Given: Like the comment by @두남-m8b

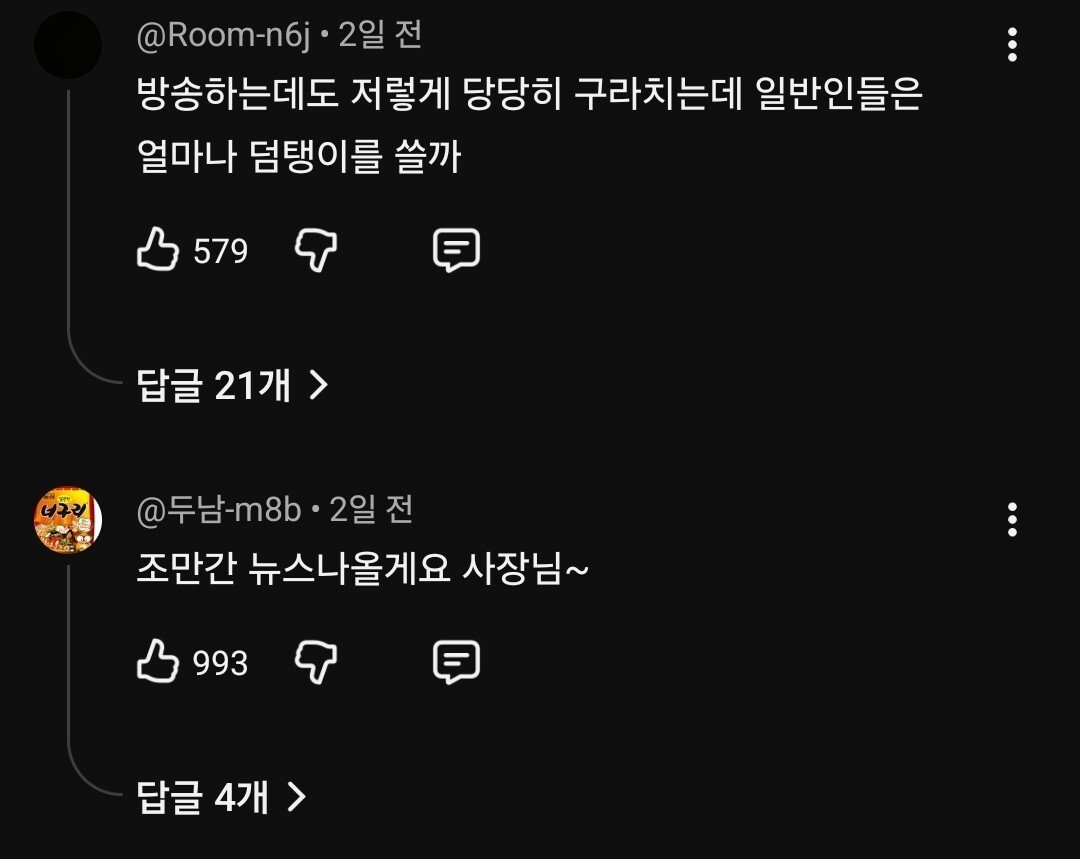Looking at the screenshot, I should pyautogui.click(x=157, y=662).
